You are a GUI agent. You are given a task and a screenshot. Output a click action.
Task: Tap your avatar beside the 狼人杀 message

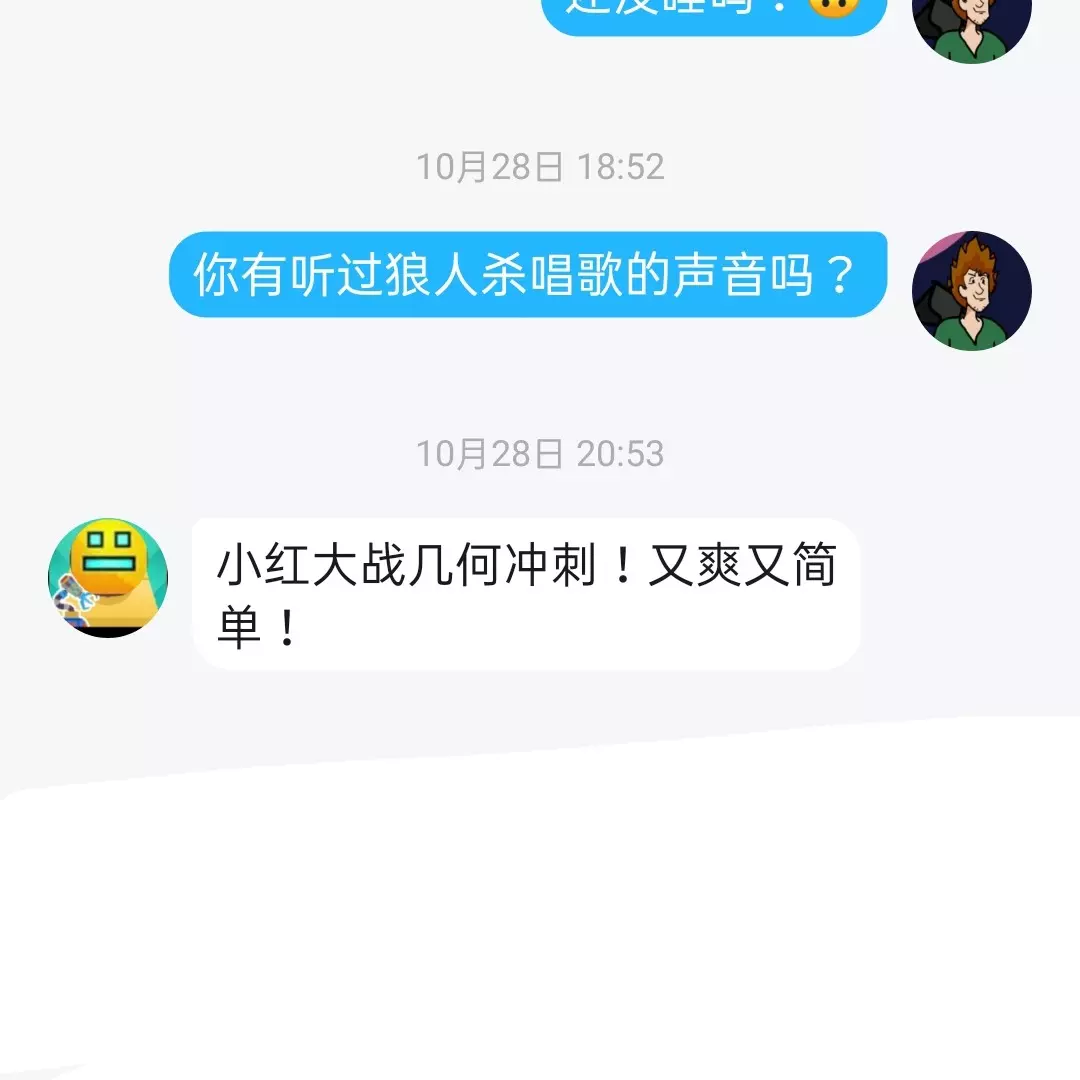pyautogui.click(x=971, y=291)
